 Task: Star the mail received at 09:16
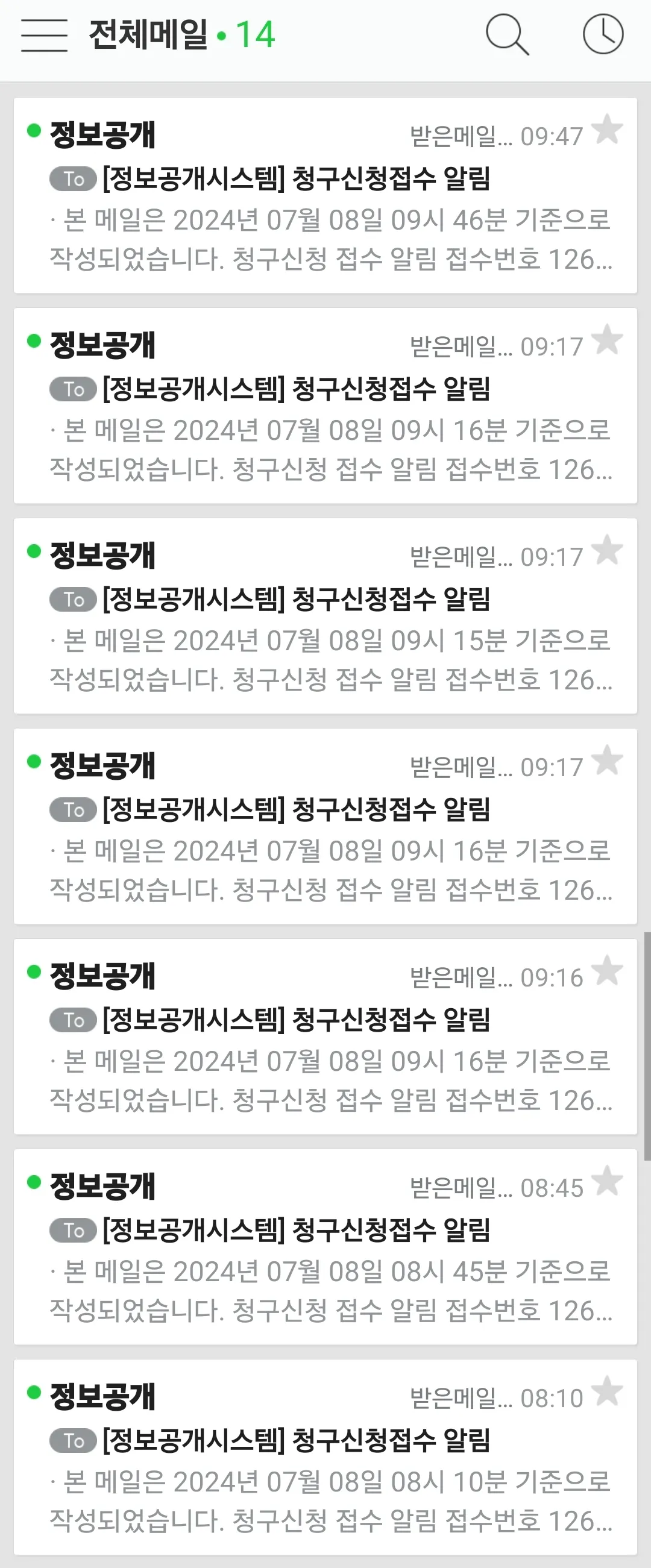click(607, 971)
